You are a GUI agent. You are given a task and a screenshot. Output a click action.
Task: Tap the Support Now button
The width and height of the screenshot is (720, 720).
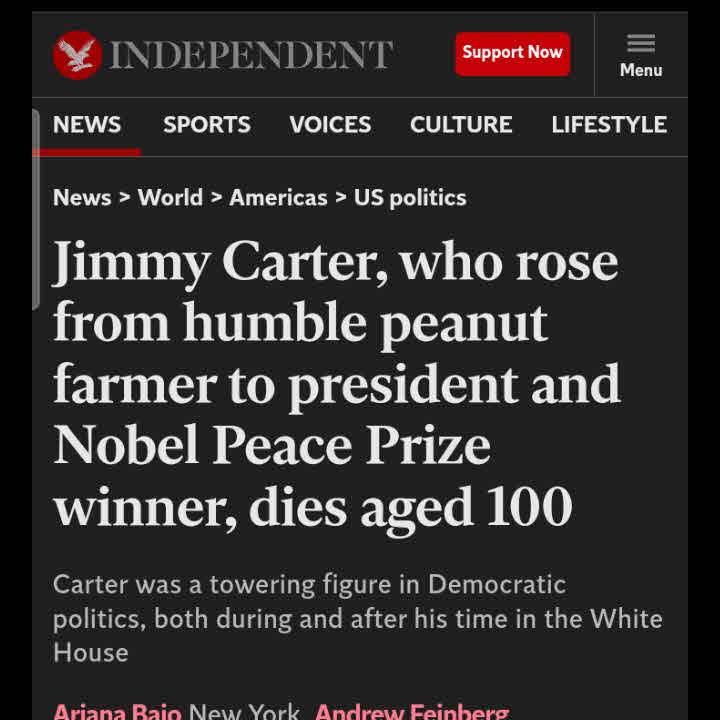pos(512,53)
